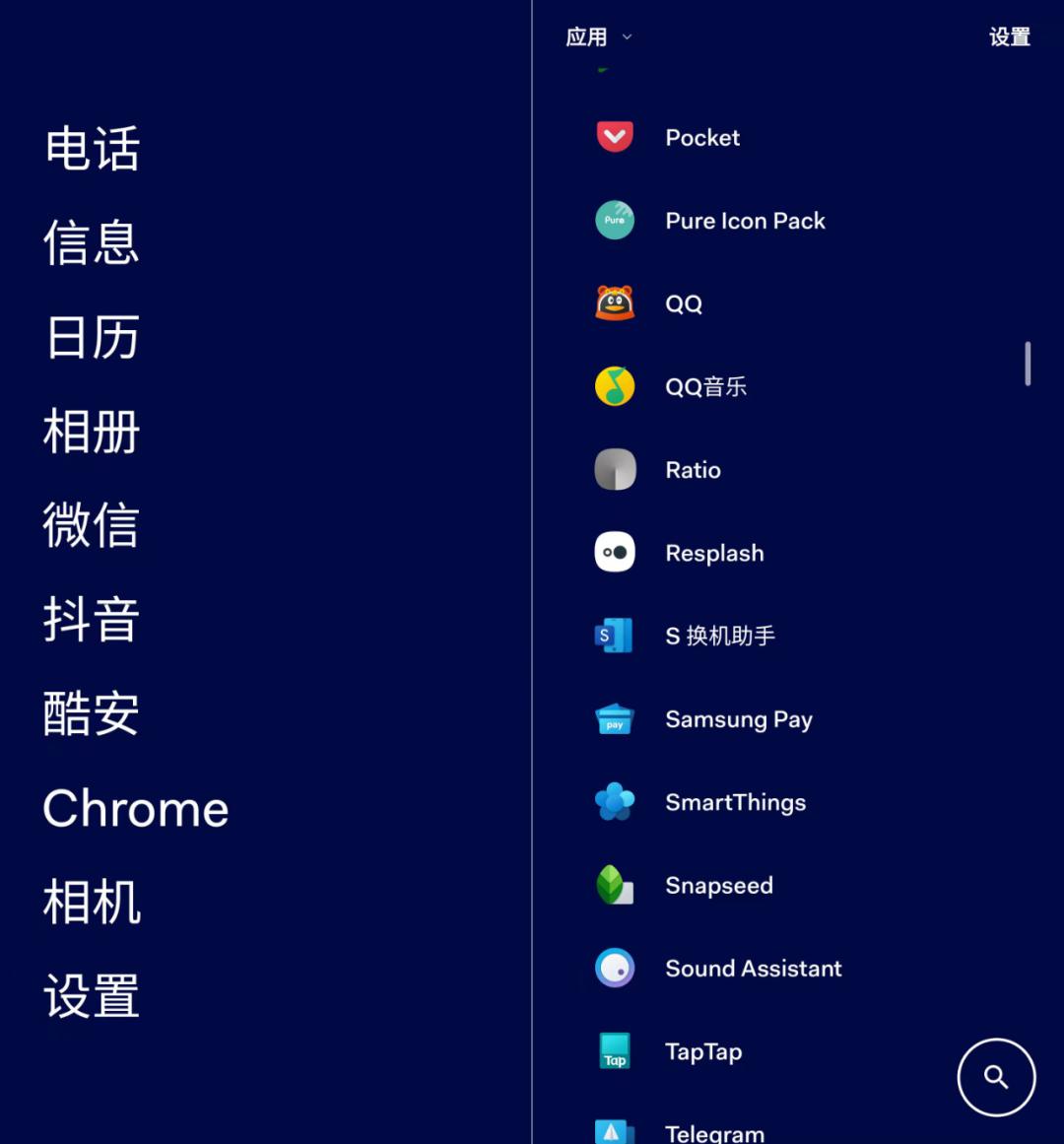Image resolution: width=1064 pixels, height=1144 pixels.
Task: Select 酷安 from the favorites list
Action: point(90,714)
